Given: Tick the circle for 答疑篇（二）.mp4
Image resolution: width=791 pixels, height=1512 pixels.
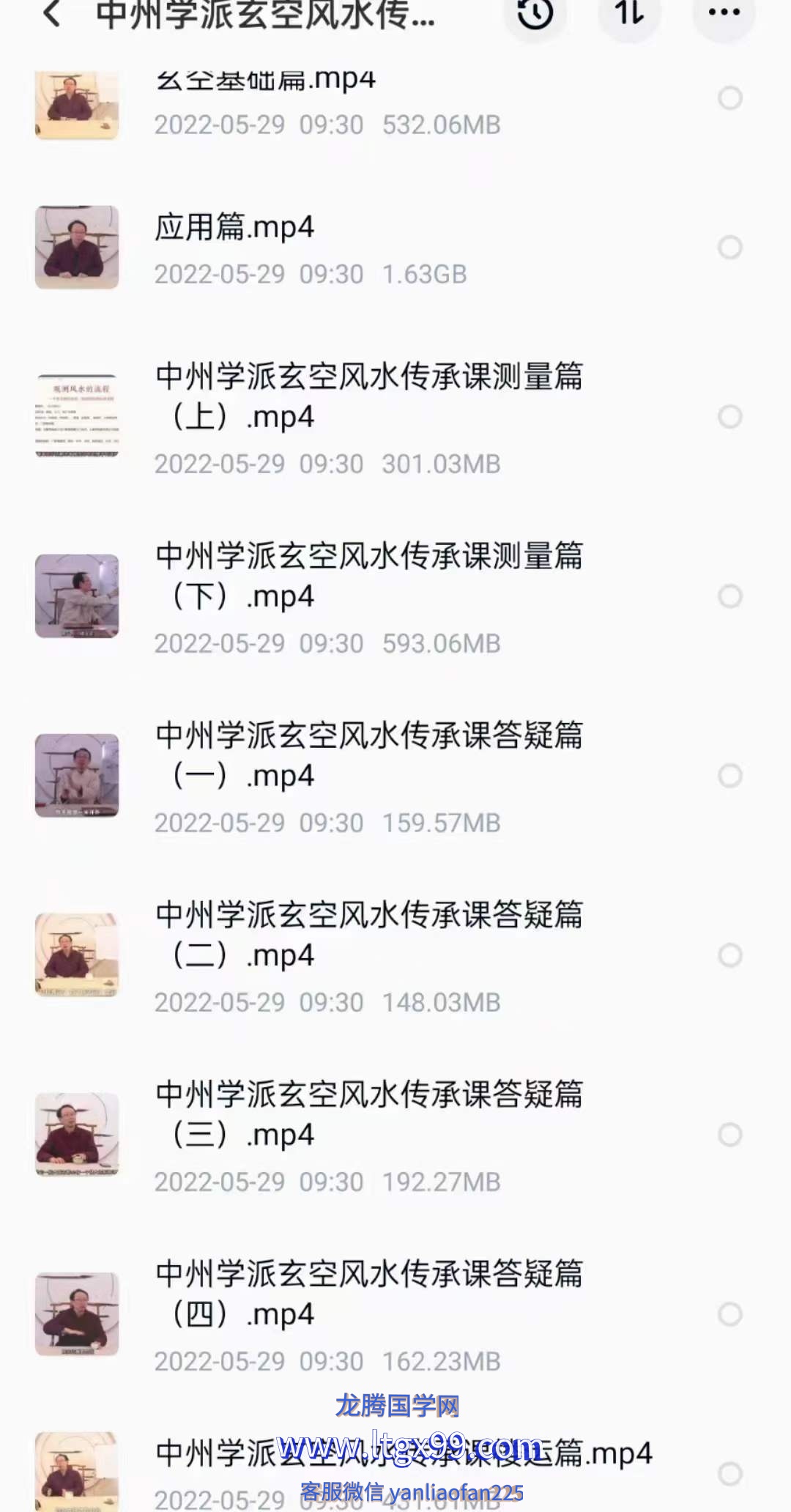Looking at the screenshot, I should pyautogui.click(x=729, y=955).
